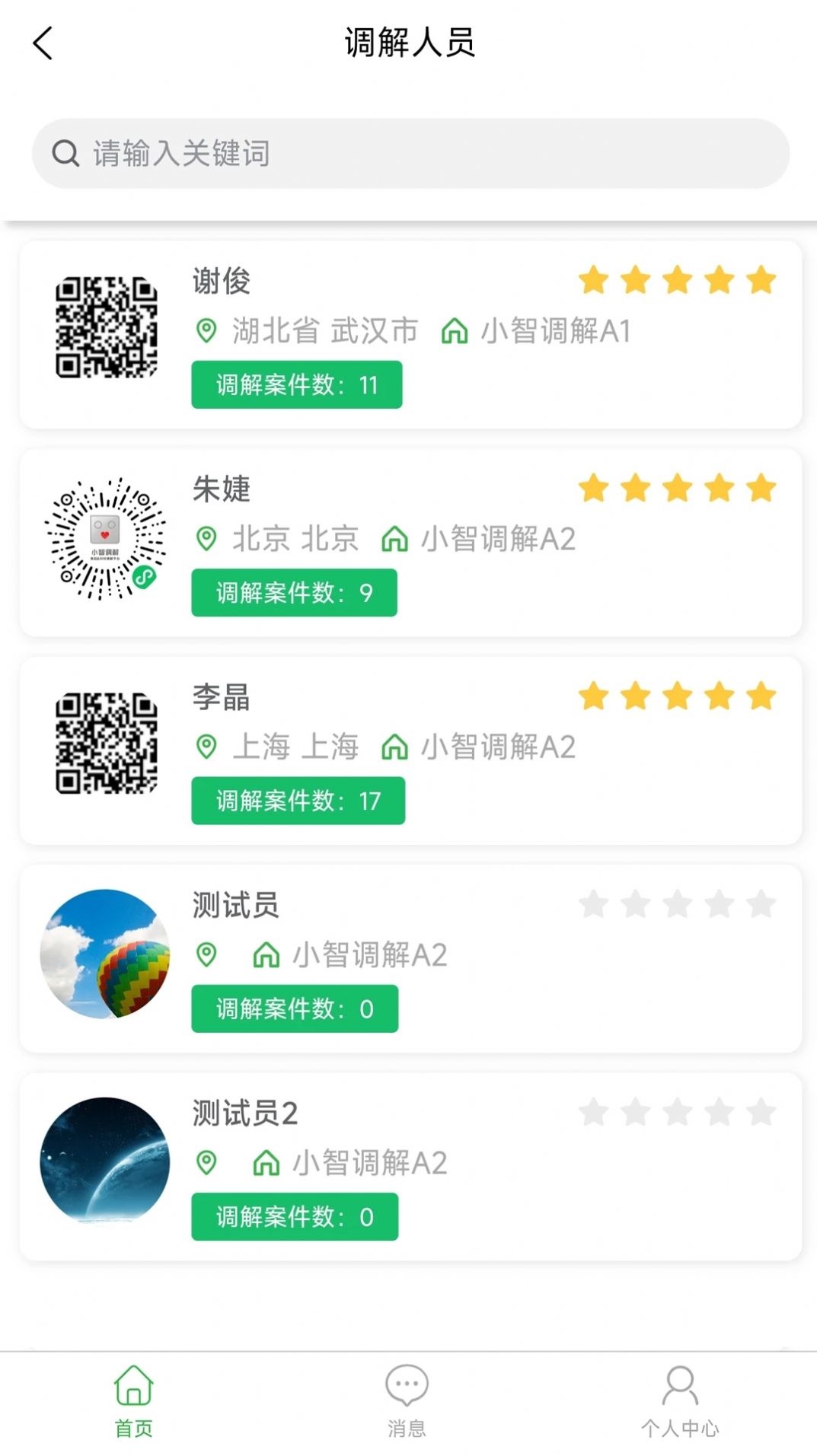Image resolution: width=817 pixels, height=1456 pixels.
Task: Click the organization icon before 小智调解A1
Action: (455, 331)
